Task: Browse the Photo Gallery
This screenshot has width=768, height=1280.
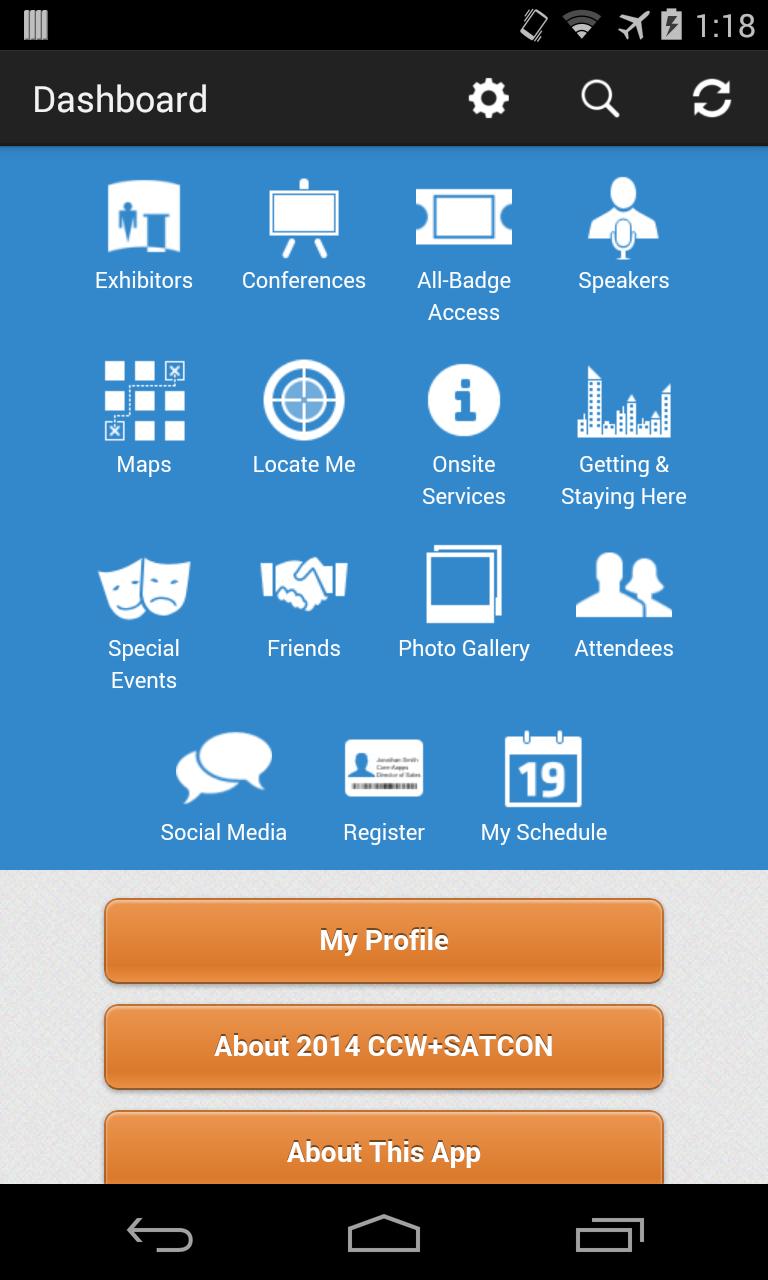Action: coord(464,603)
